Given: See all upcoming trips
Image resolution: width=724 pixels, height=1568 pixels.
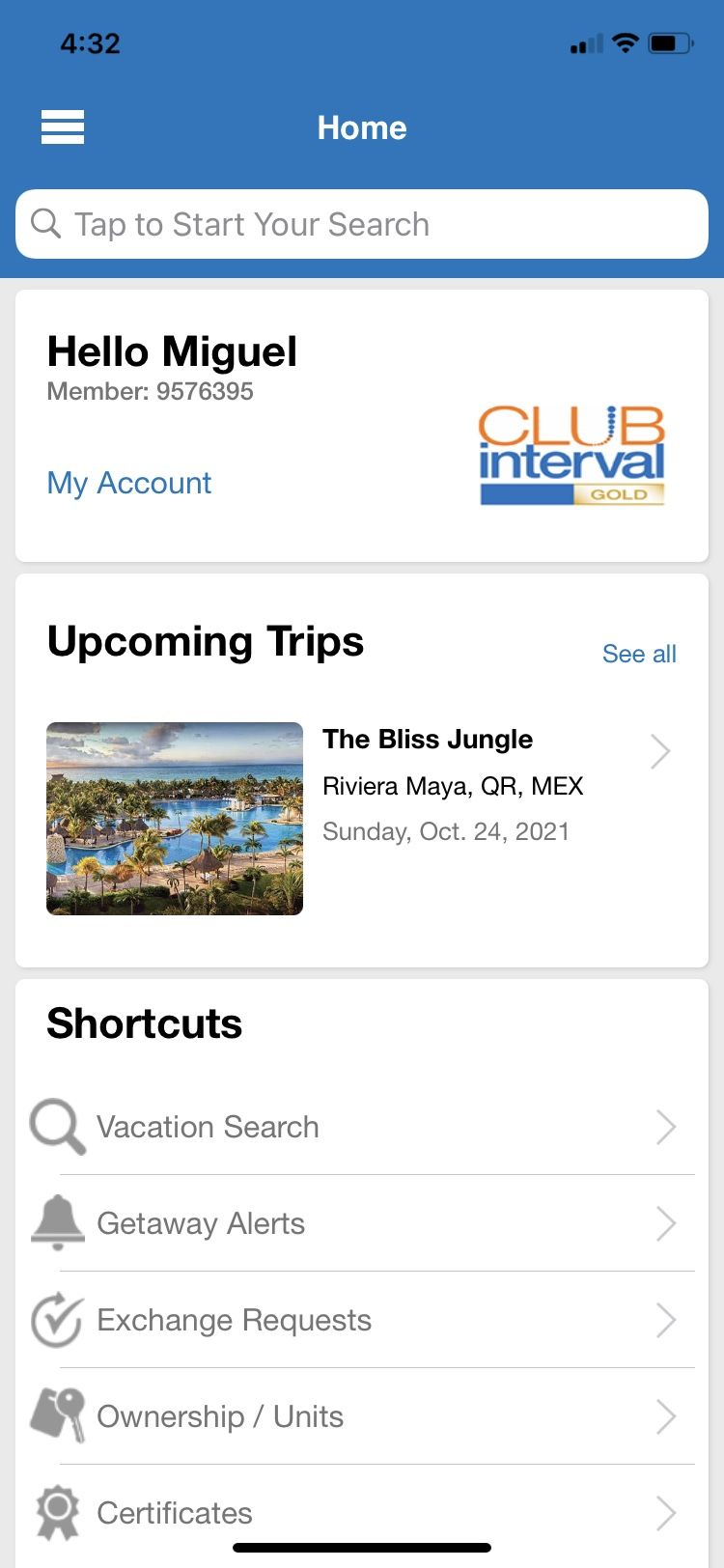Looking at the screenshot, I should (639, 654).
